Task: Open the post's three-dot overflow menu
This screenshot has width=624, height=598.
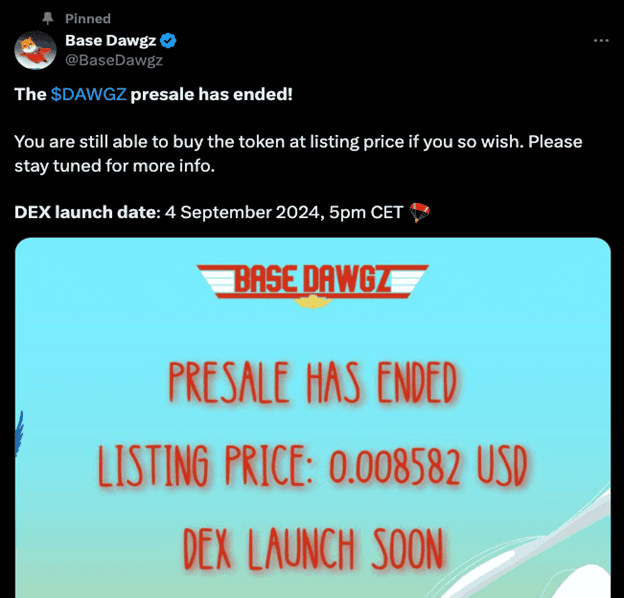Action: tap(601, 41)
